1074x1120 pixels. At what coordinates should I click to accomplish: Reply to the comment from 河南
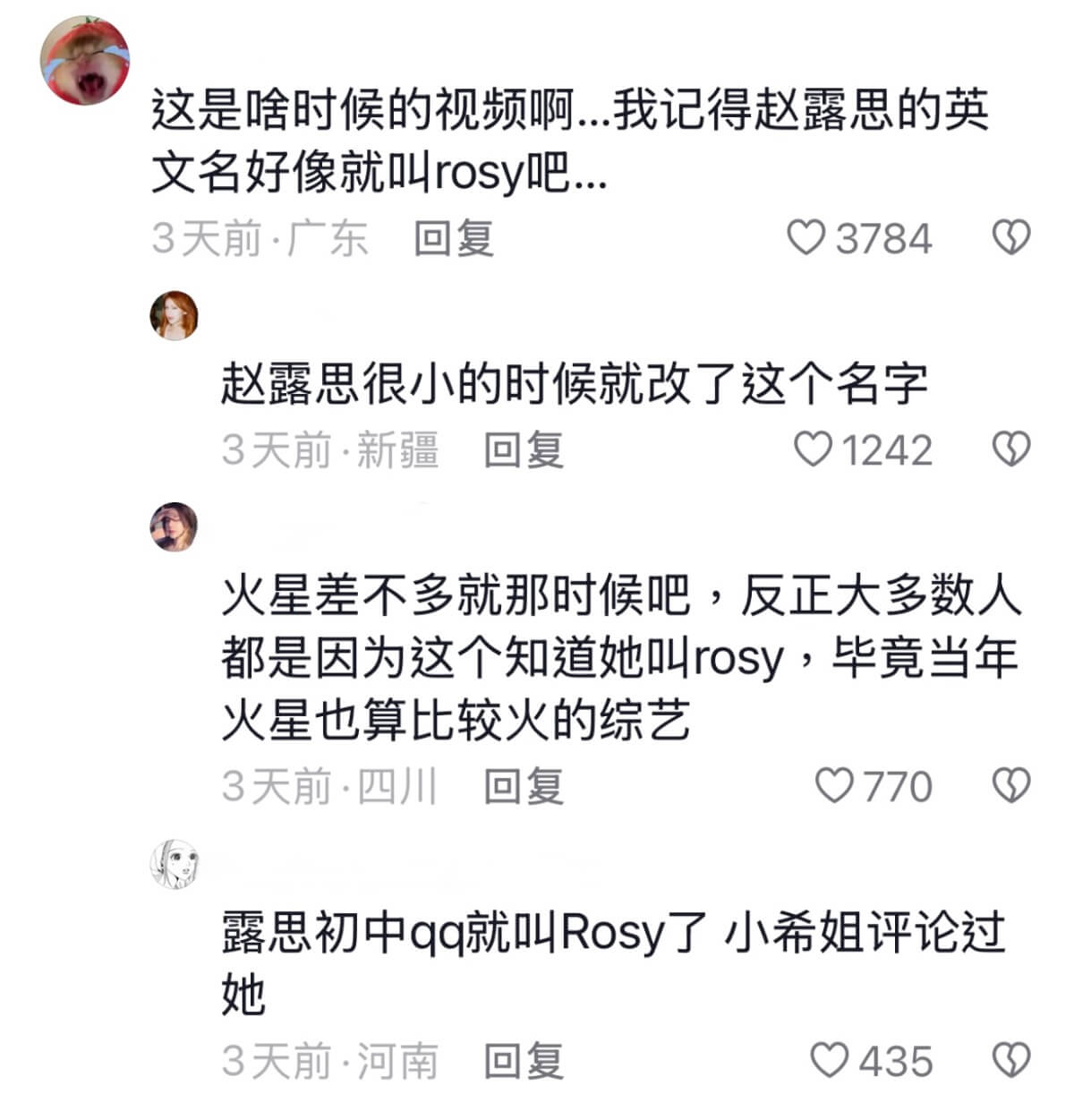coord(523,1061)
